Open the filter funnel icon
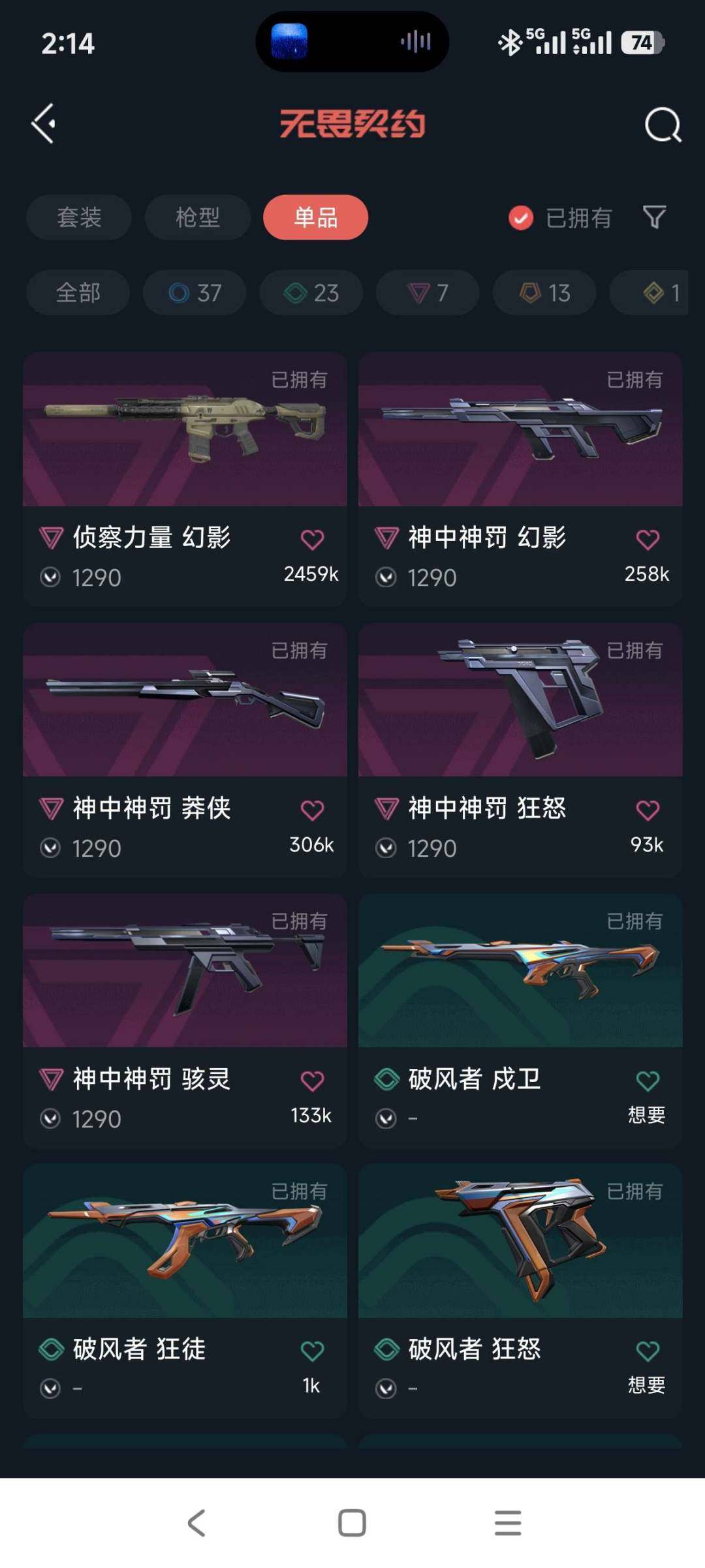The height and width of the screenshot is (1568, 705). pyautogui.click(x=654, y=217)
